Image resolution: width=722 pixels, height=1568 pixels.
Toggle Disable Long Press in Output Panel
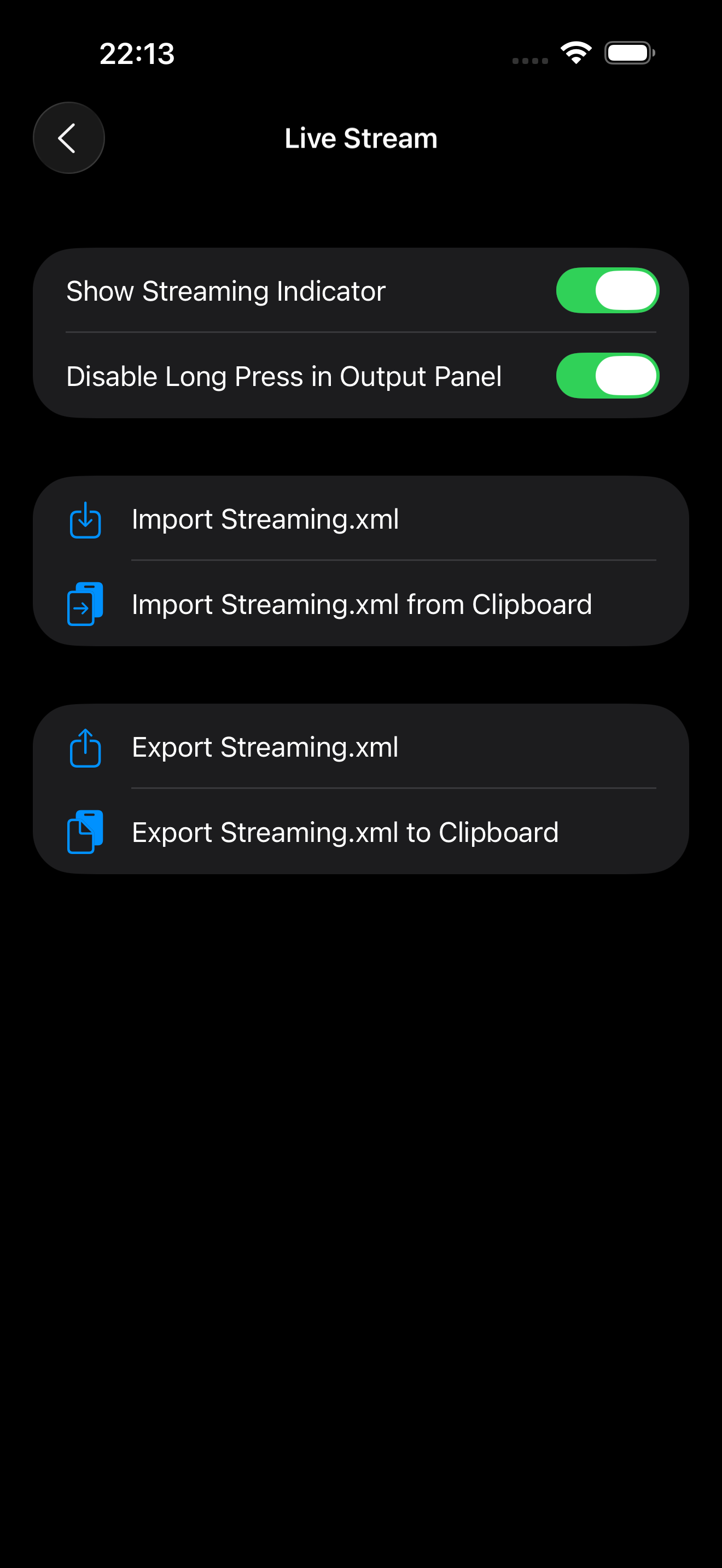[x=607, y=376]
